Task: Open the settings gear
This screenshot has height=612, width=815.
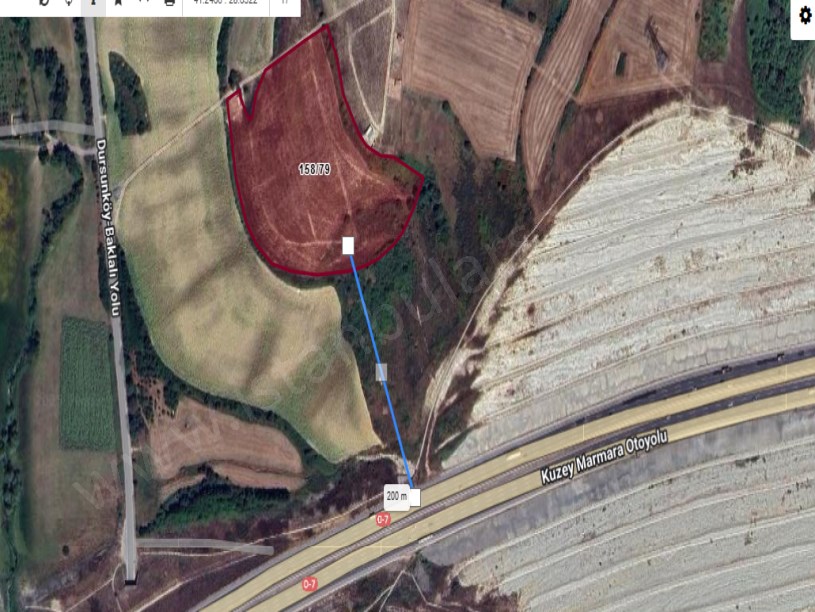Action: pyautogui.click(x=805, y=16)
